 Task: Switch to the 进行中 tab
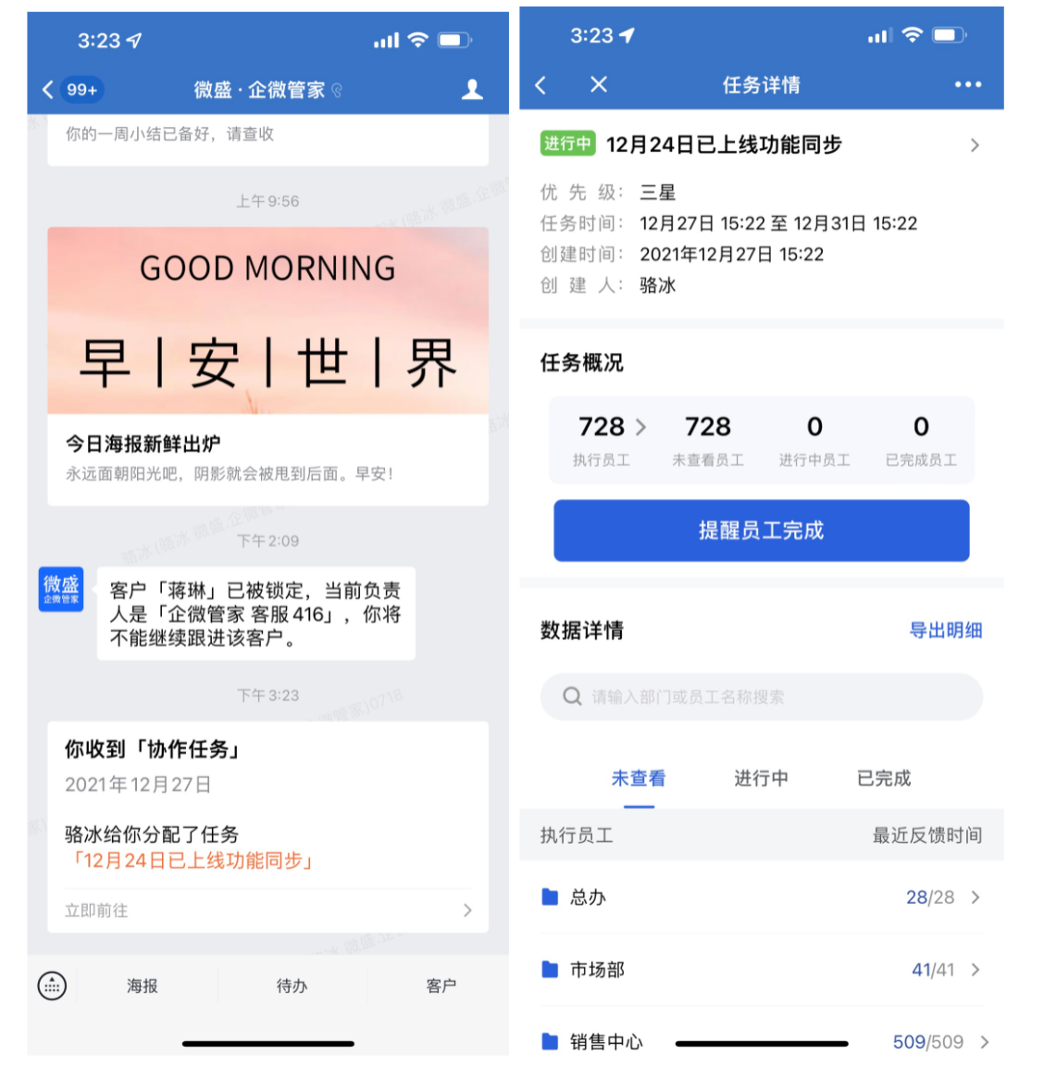[761, 778]
